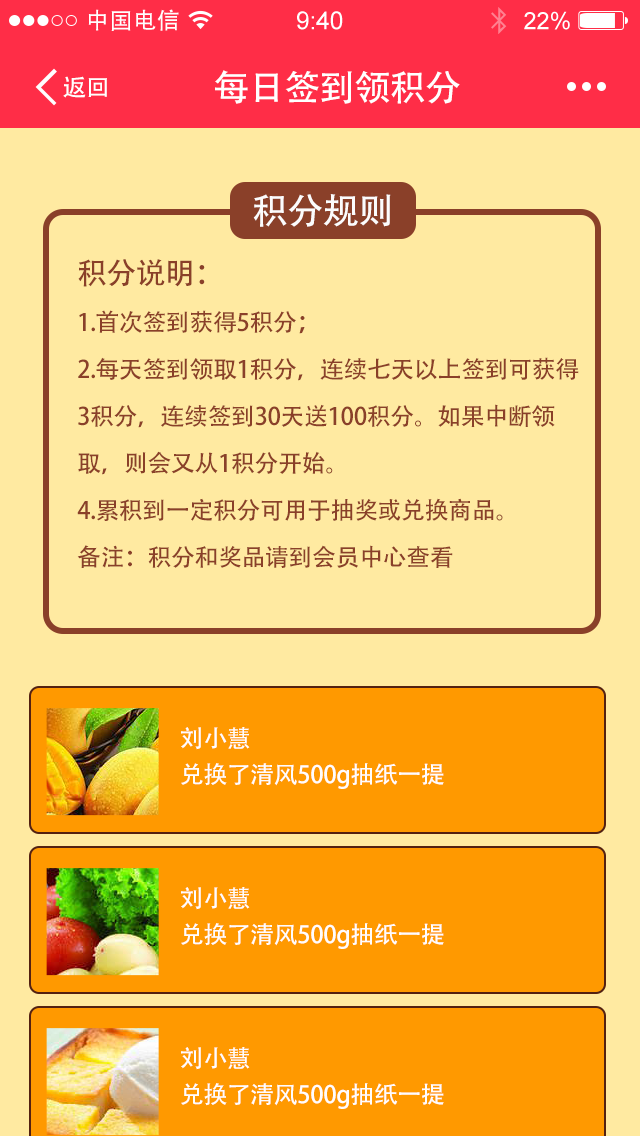Open the 刘小慧 redemption card with lettuce image
This screenshot has width=640, height=1136.
point(317,920)
